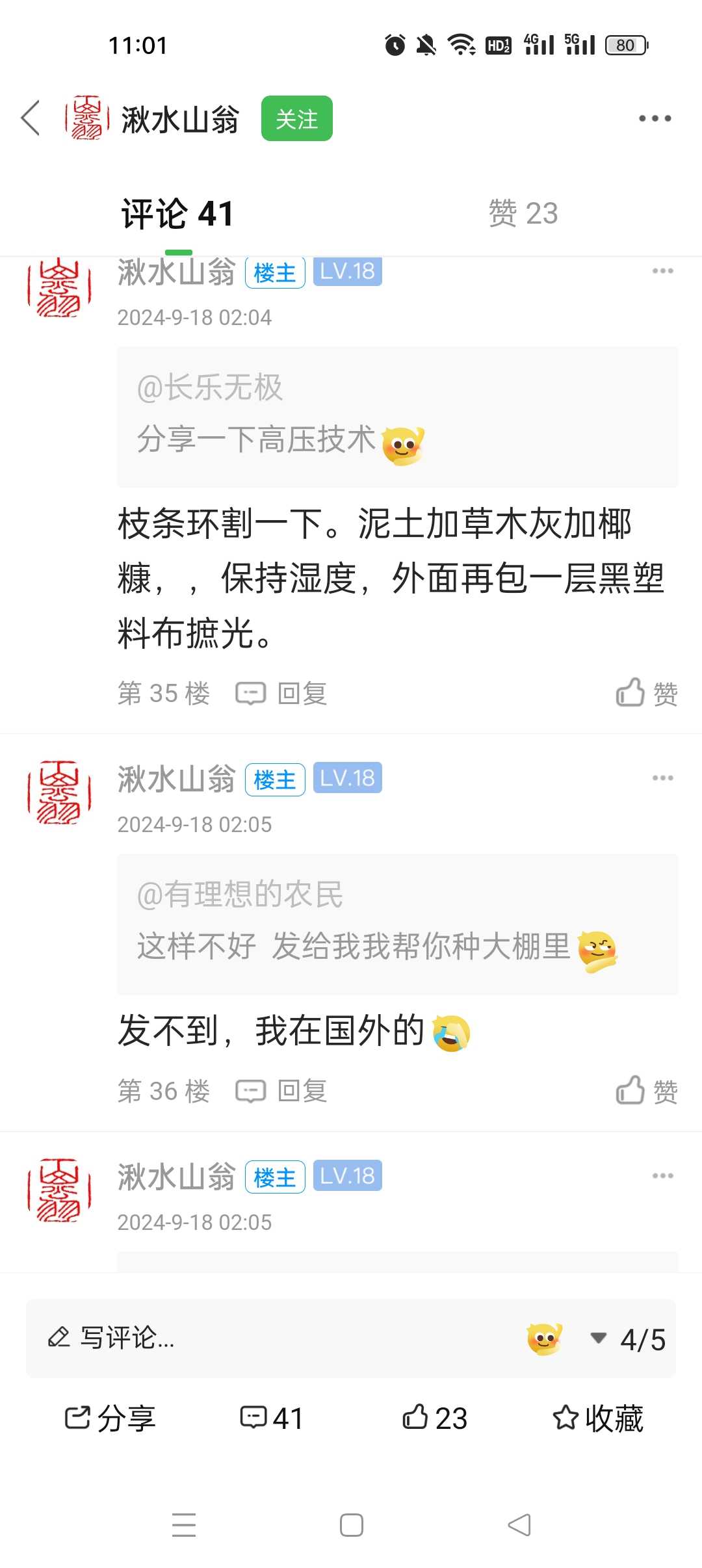Expand the 4/5 page selector
702x1568 pixels.
click(628, 1339)
